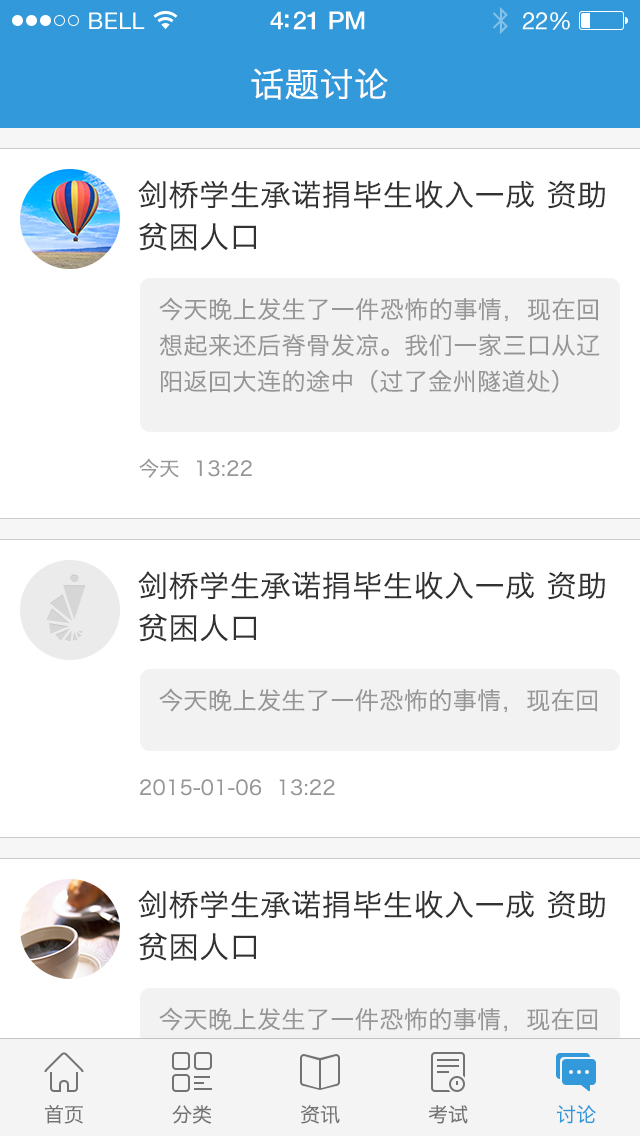Select the 考试 tab
The image size is (640, 1136).
(448, 1087)
